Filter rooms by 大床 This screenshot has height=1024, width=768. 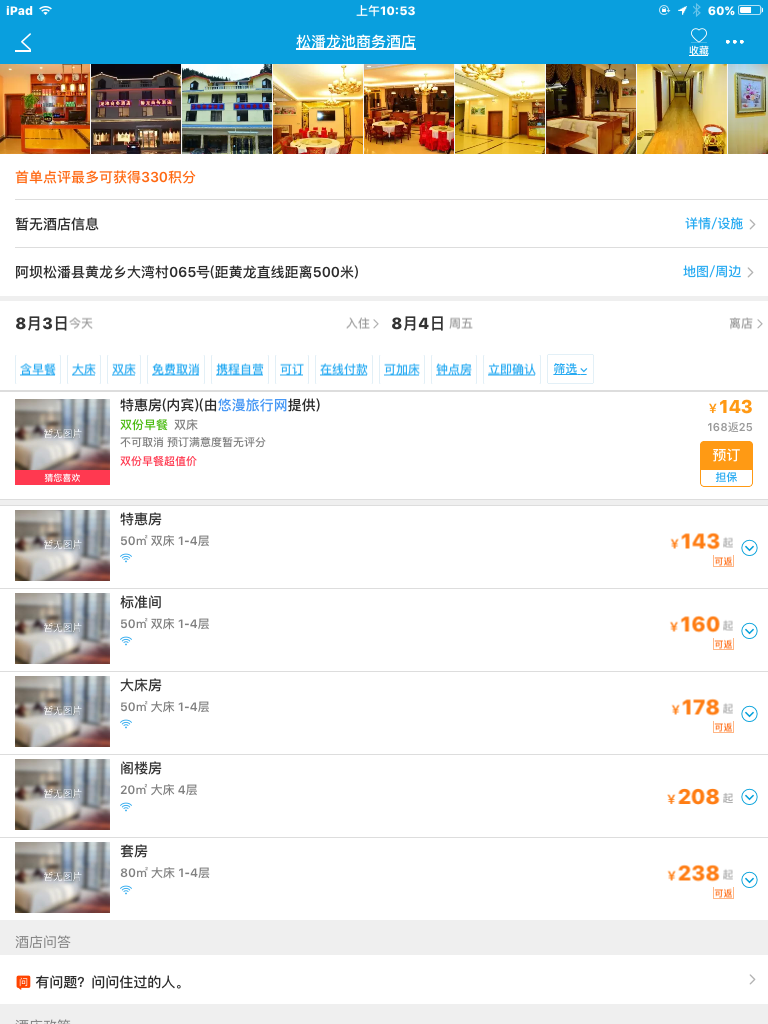pyautogui.click(x=84, y=369)
